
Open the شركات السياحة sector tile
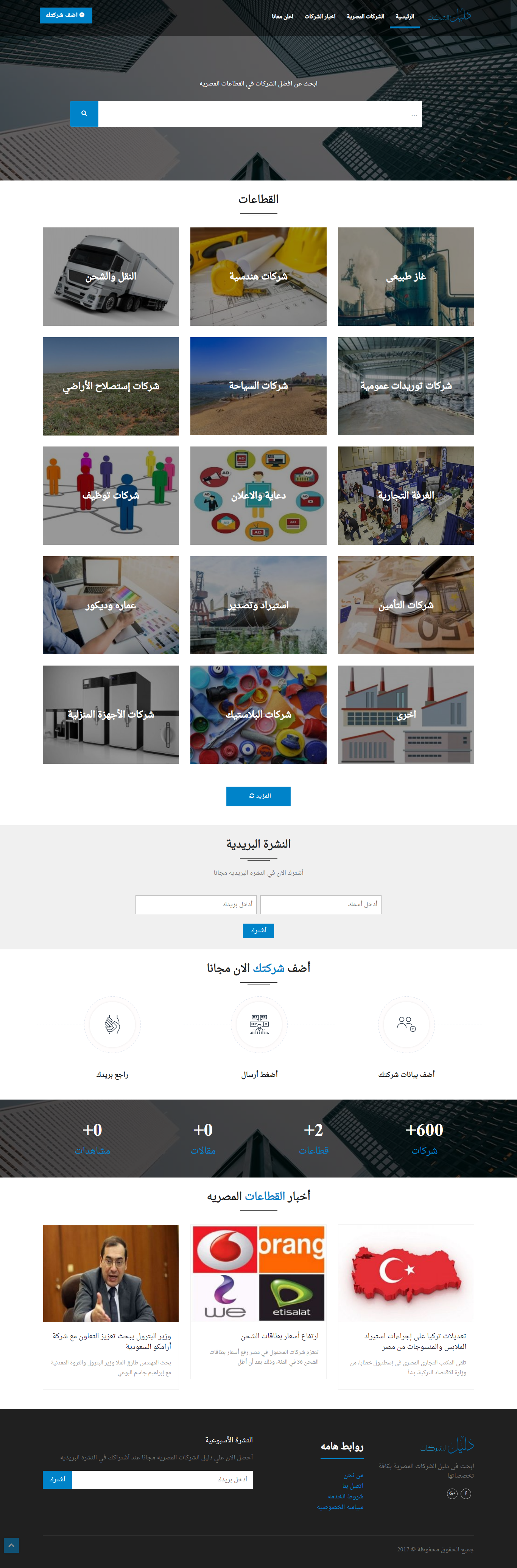click(x=258, y=386)
